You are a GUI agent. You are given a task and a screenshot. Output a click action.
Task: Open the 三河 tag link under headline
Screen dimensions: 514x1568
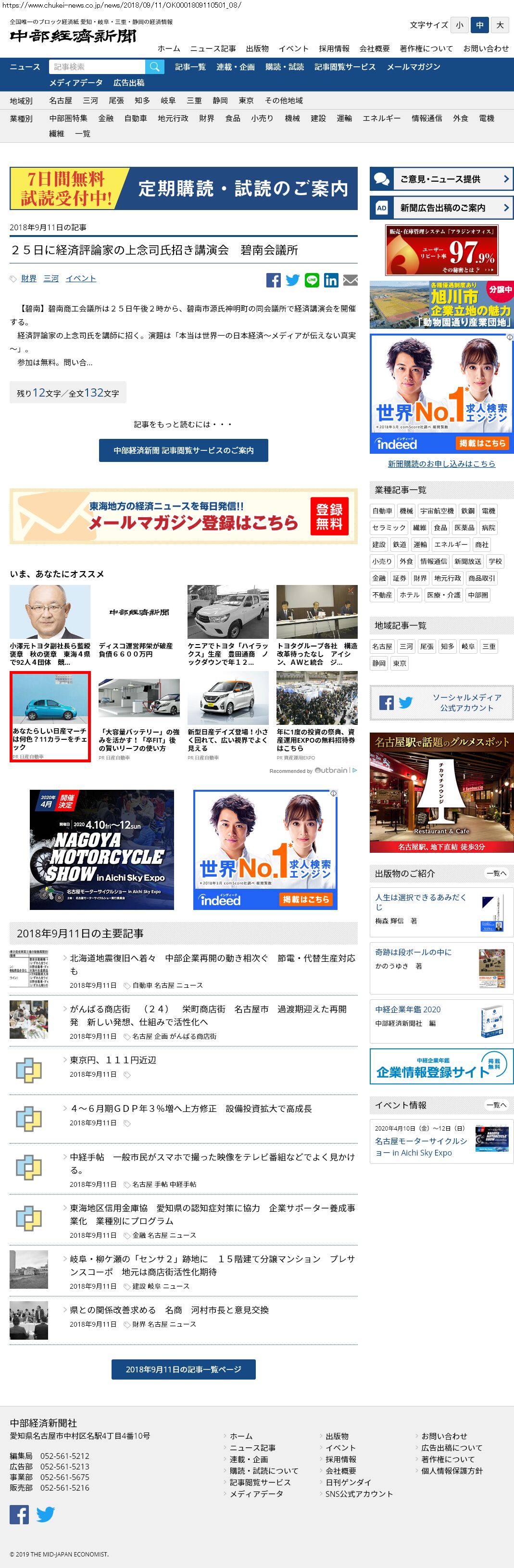[51, 278]
